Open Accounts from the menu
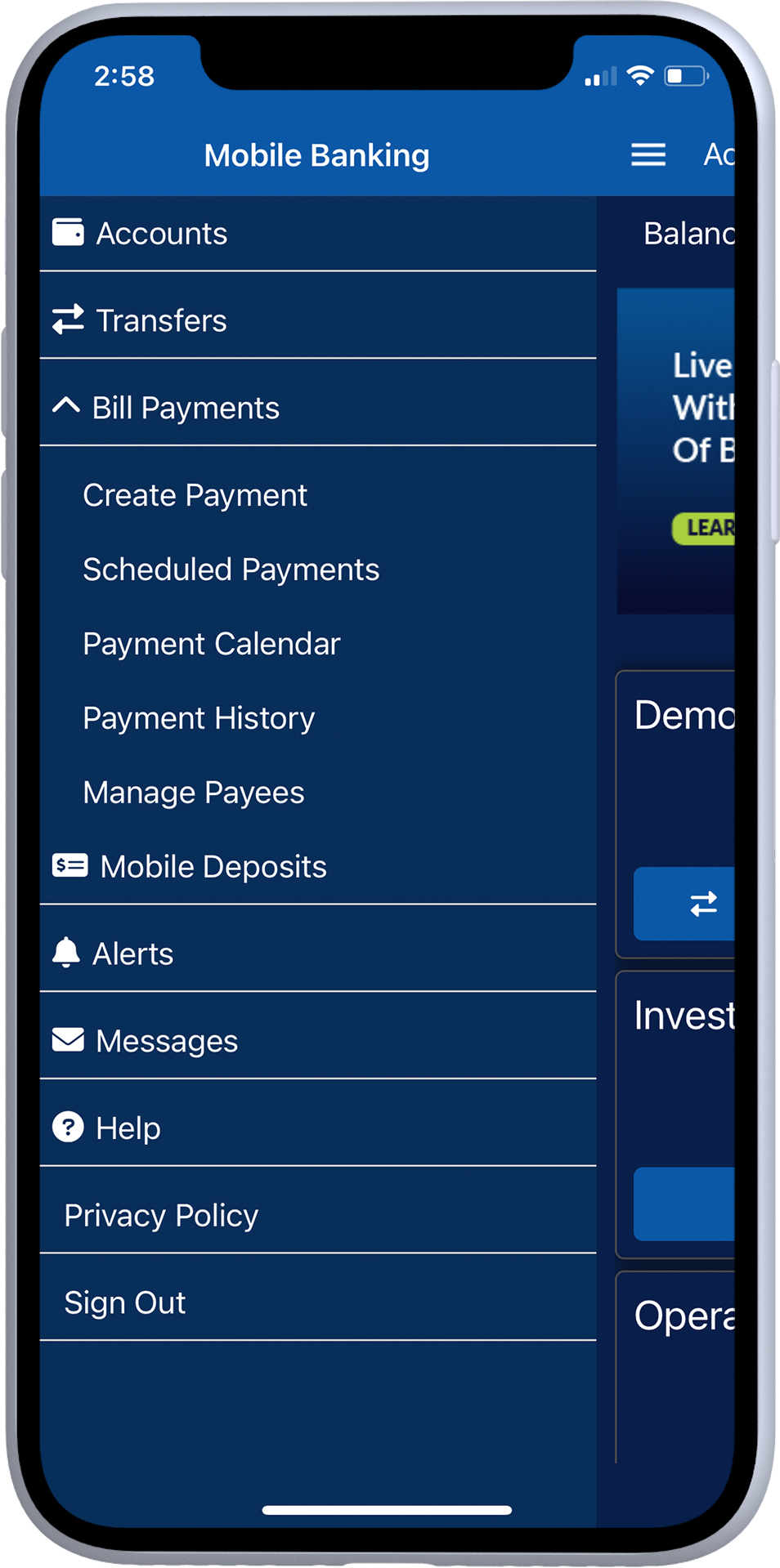Image resolution: width=780 pixels, height=1568 pixels. [318, 234]
